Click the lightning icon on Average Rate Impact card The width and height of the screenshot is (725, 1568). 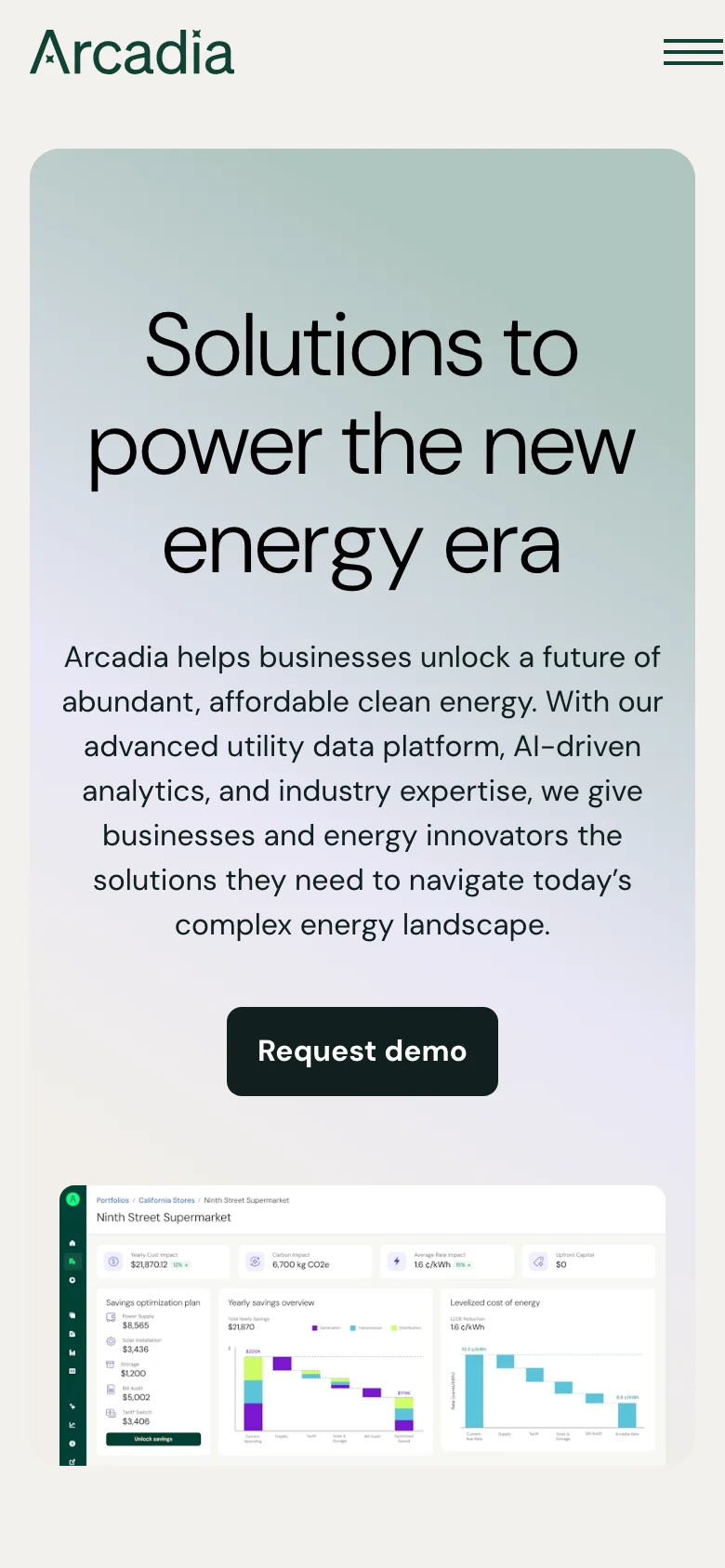click(395, 1261)
